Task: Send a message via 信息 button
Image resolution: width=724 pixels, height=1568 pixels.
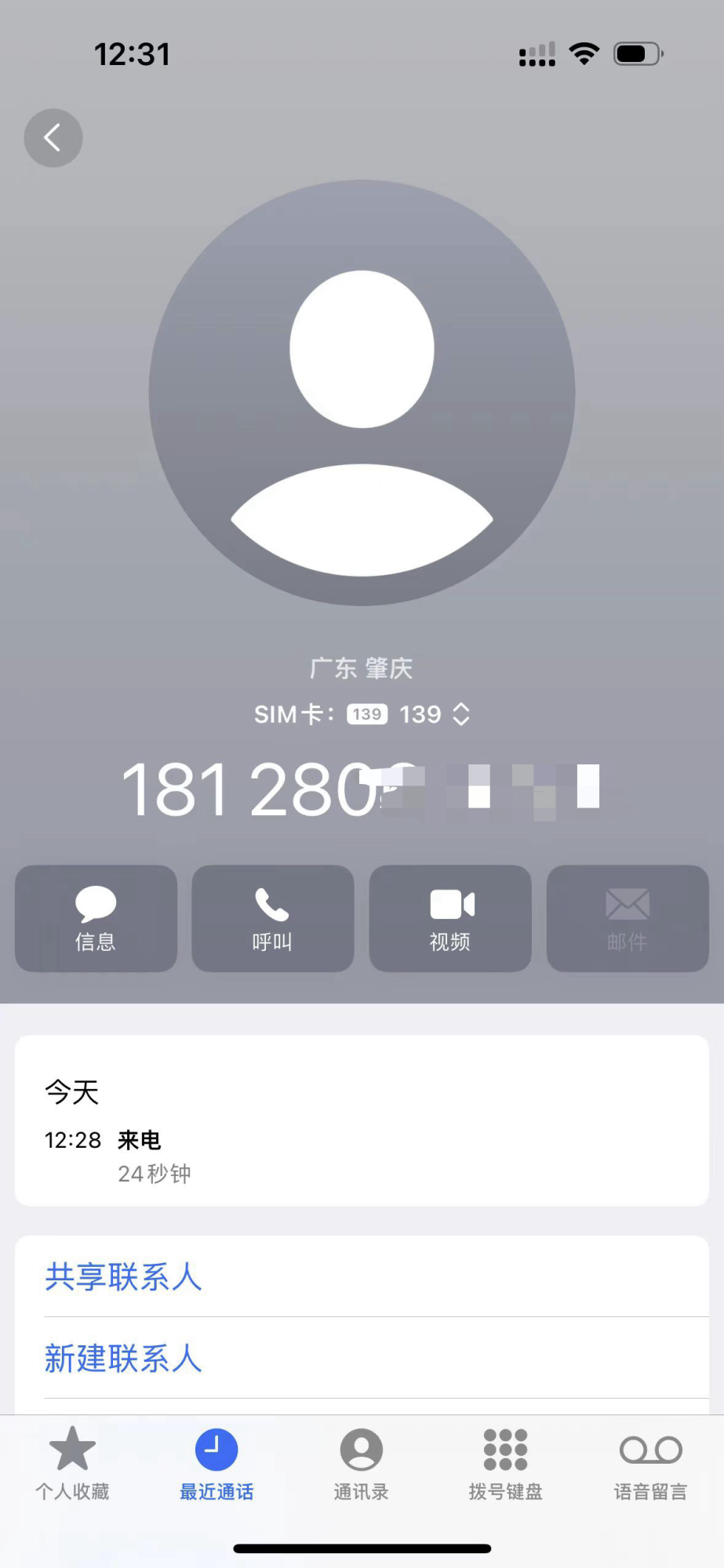Action: (x=96, y=918)
